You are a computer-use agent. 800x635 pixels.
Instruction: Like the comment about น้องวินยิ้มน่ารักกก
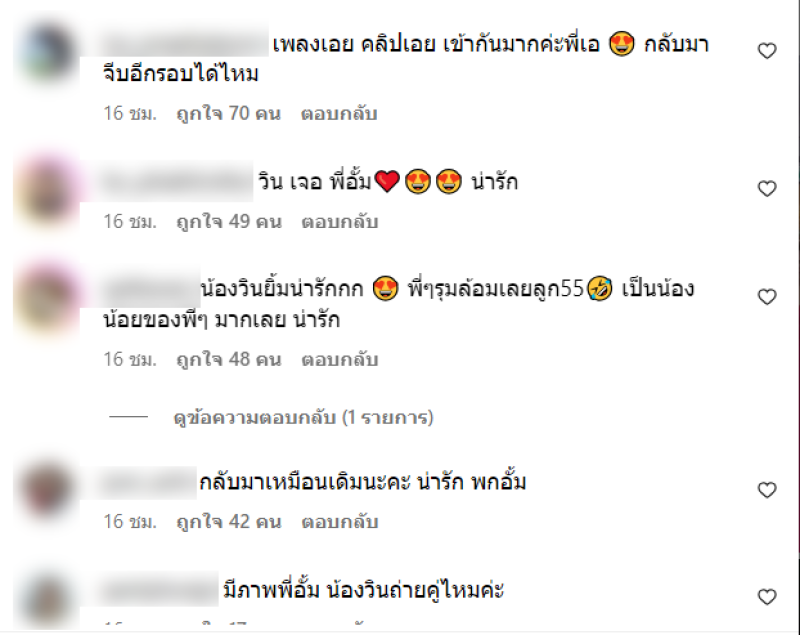767,297
